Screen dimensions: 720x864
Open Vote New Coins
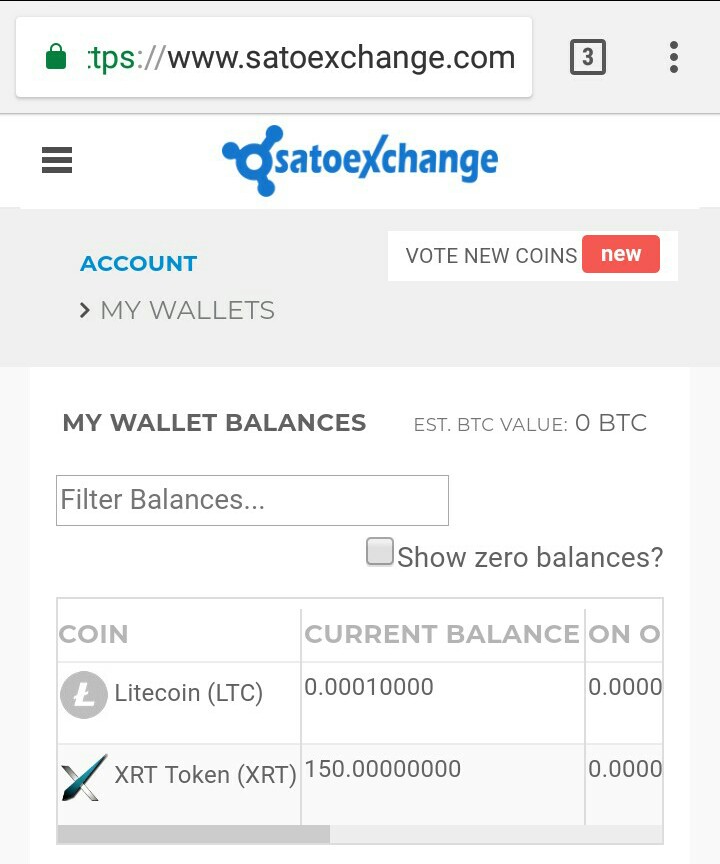click(x=532, y=255)
